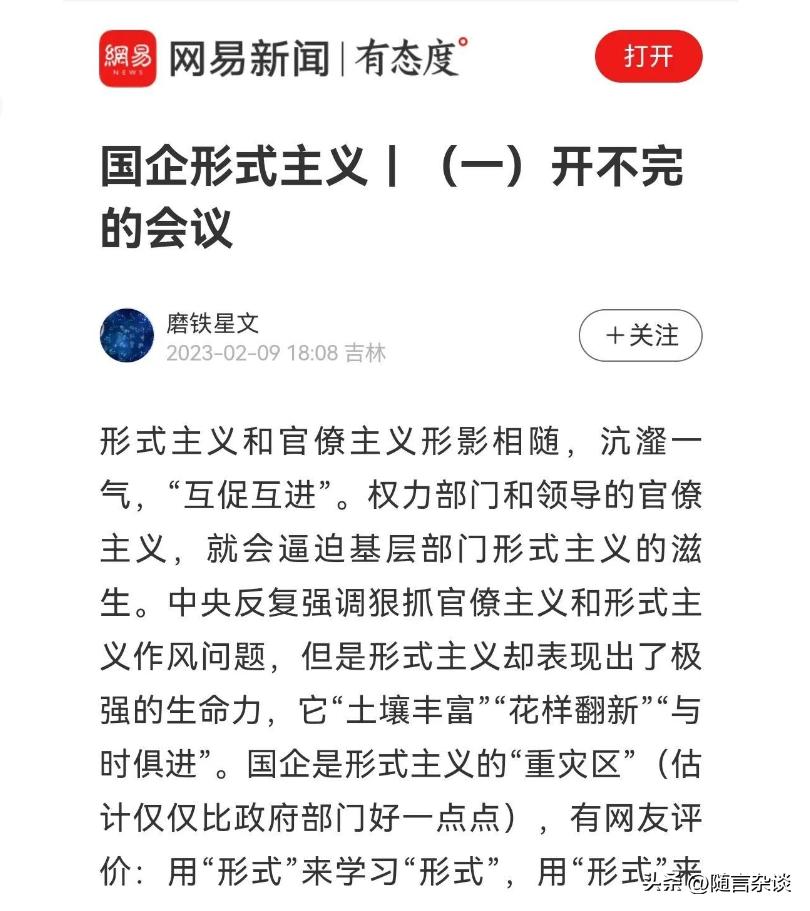Click the red 网易 NetEase logo icon
The width and height of the screenshot is (810, 911).
tap(127, 56)
